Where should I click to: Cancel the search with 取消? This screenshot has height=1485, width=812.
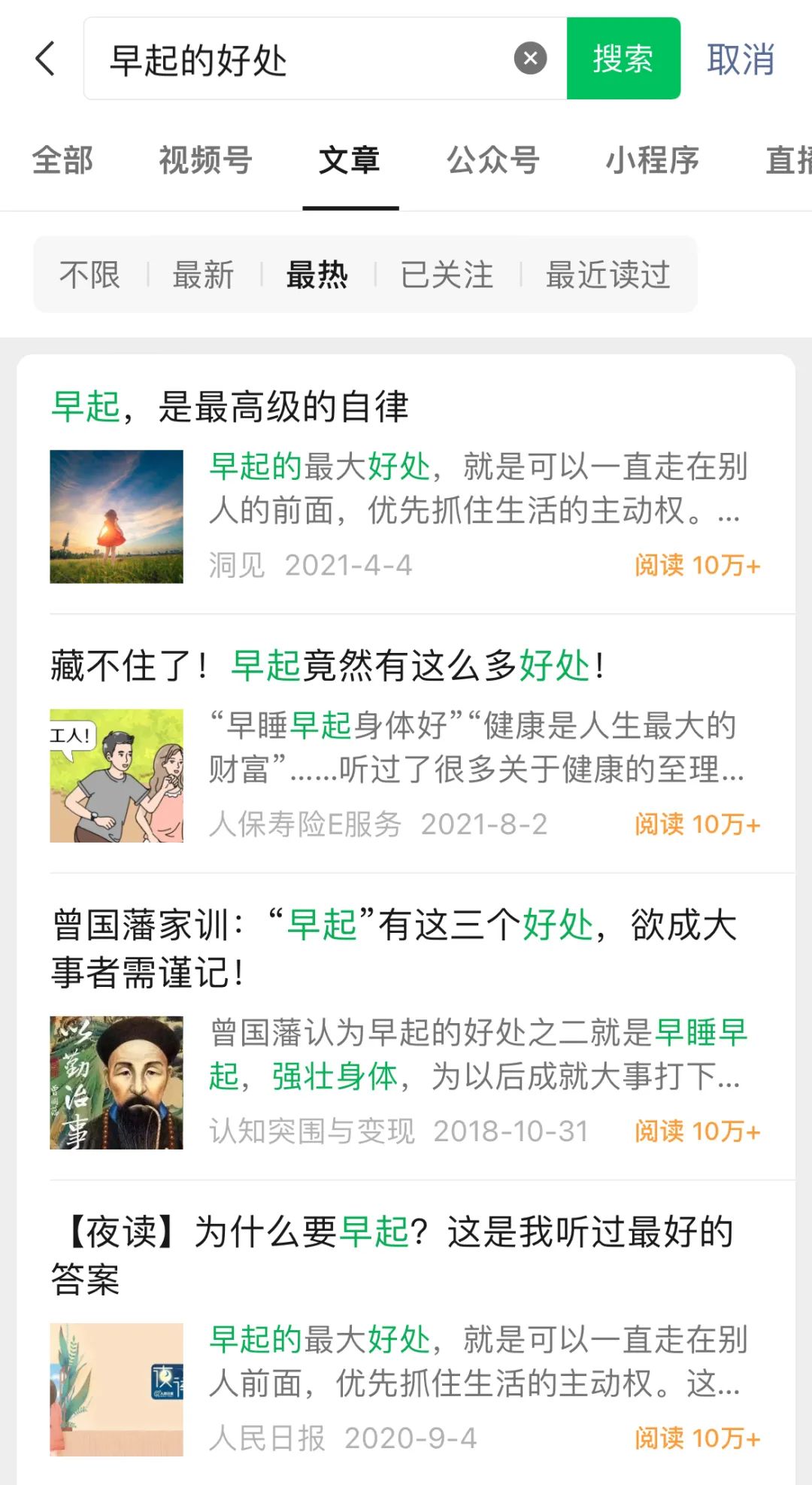(x=741, y=59)
